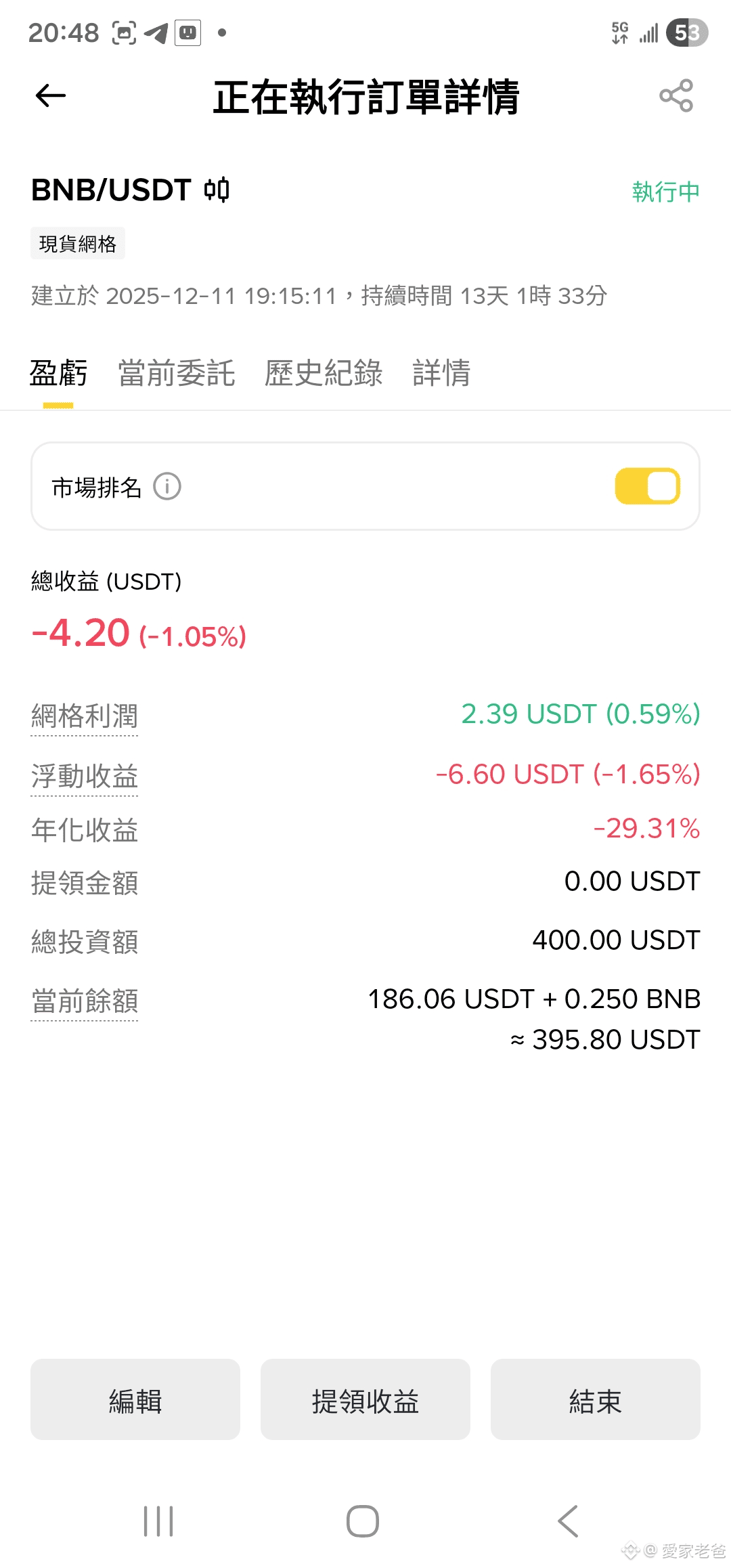Tap the 編輯 button
Viewport: 731px width, 1568px height.
tap(135, 1399)
